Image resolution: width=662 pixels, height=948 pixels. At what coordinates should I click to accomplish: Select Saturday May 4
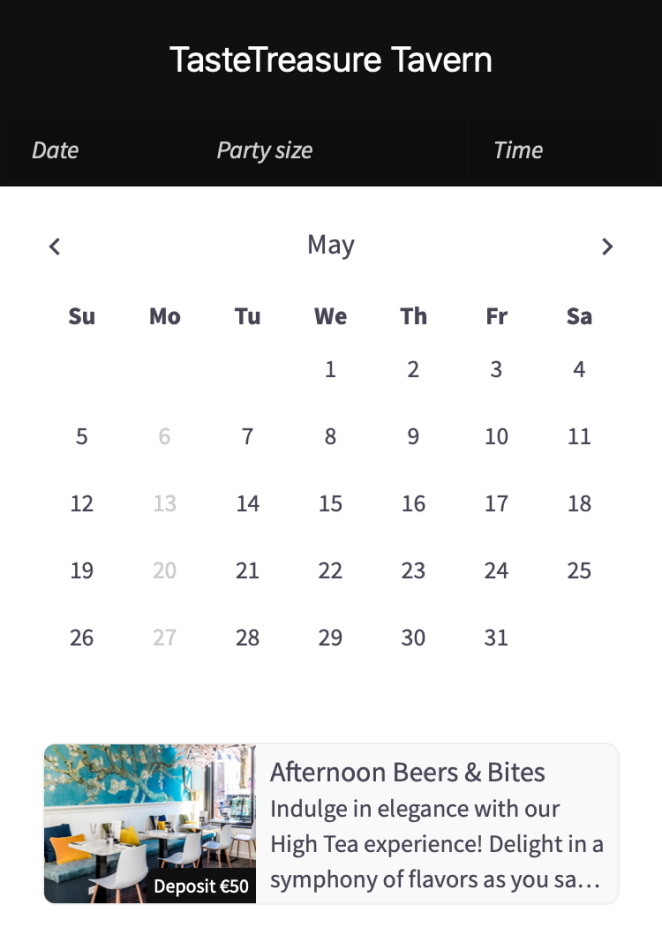[579, 370]
